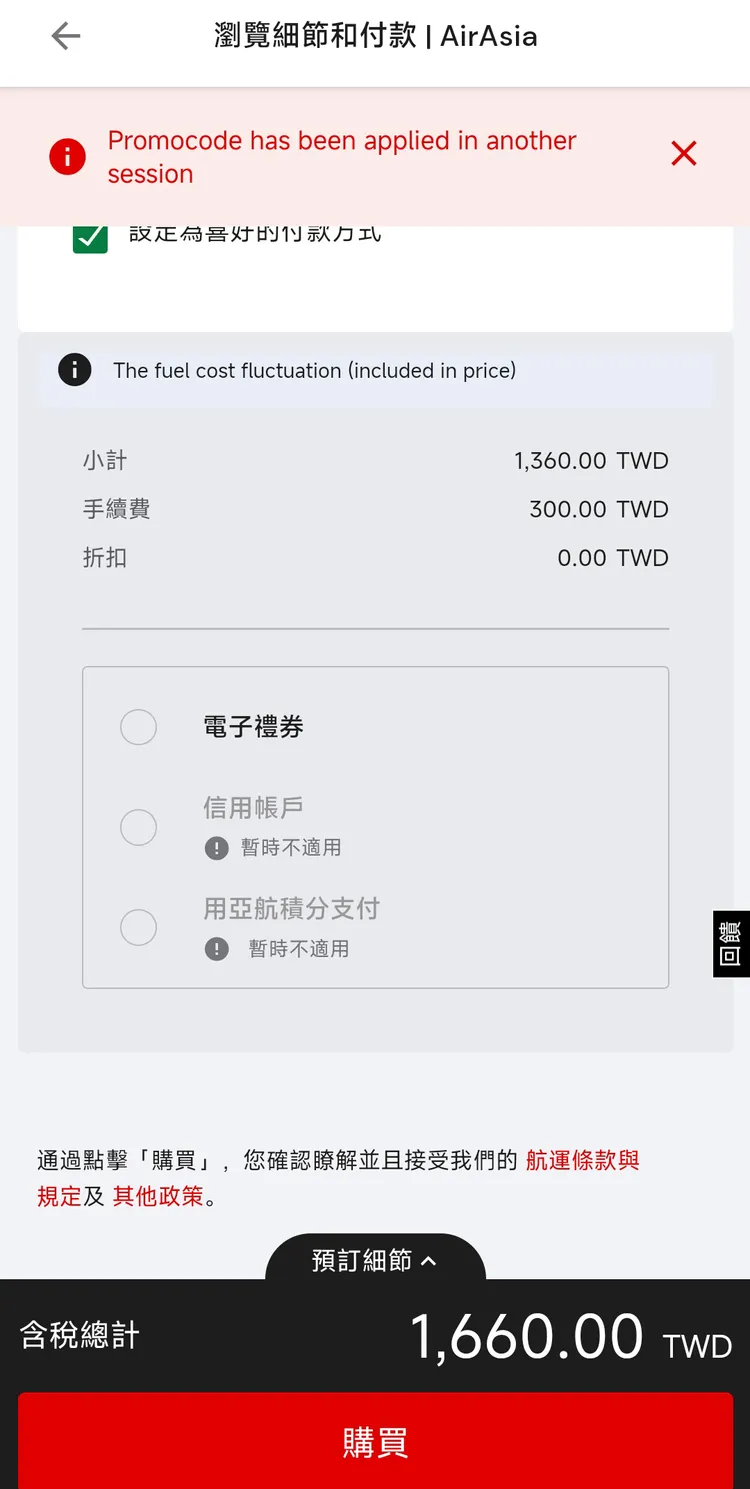Screen dimensions: 750x1489
Task: Select the 信用帳戶 payment option
Action: tap(138, 827)
